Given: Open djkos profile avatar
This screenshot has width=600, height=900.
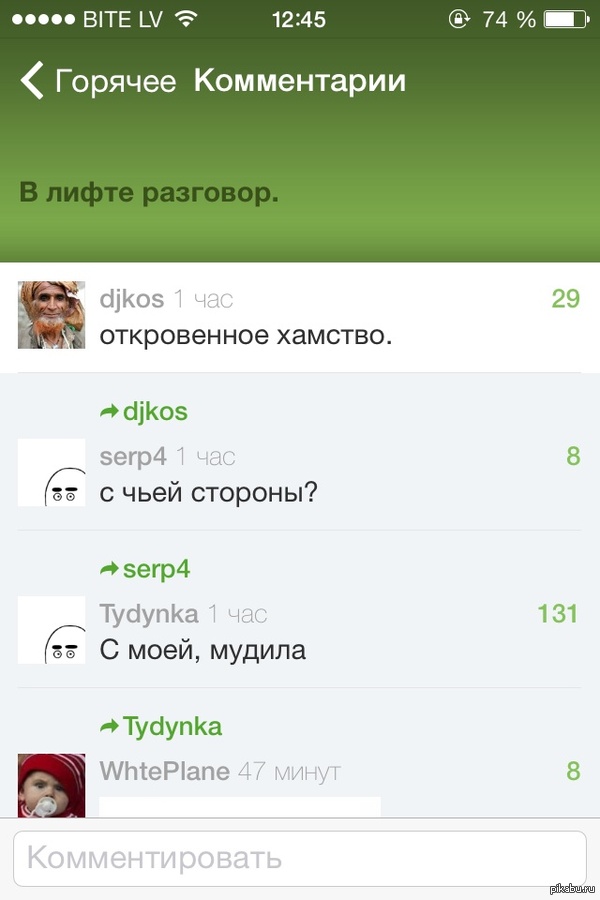Looking at the screenshot, I should [52, 314].
